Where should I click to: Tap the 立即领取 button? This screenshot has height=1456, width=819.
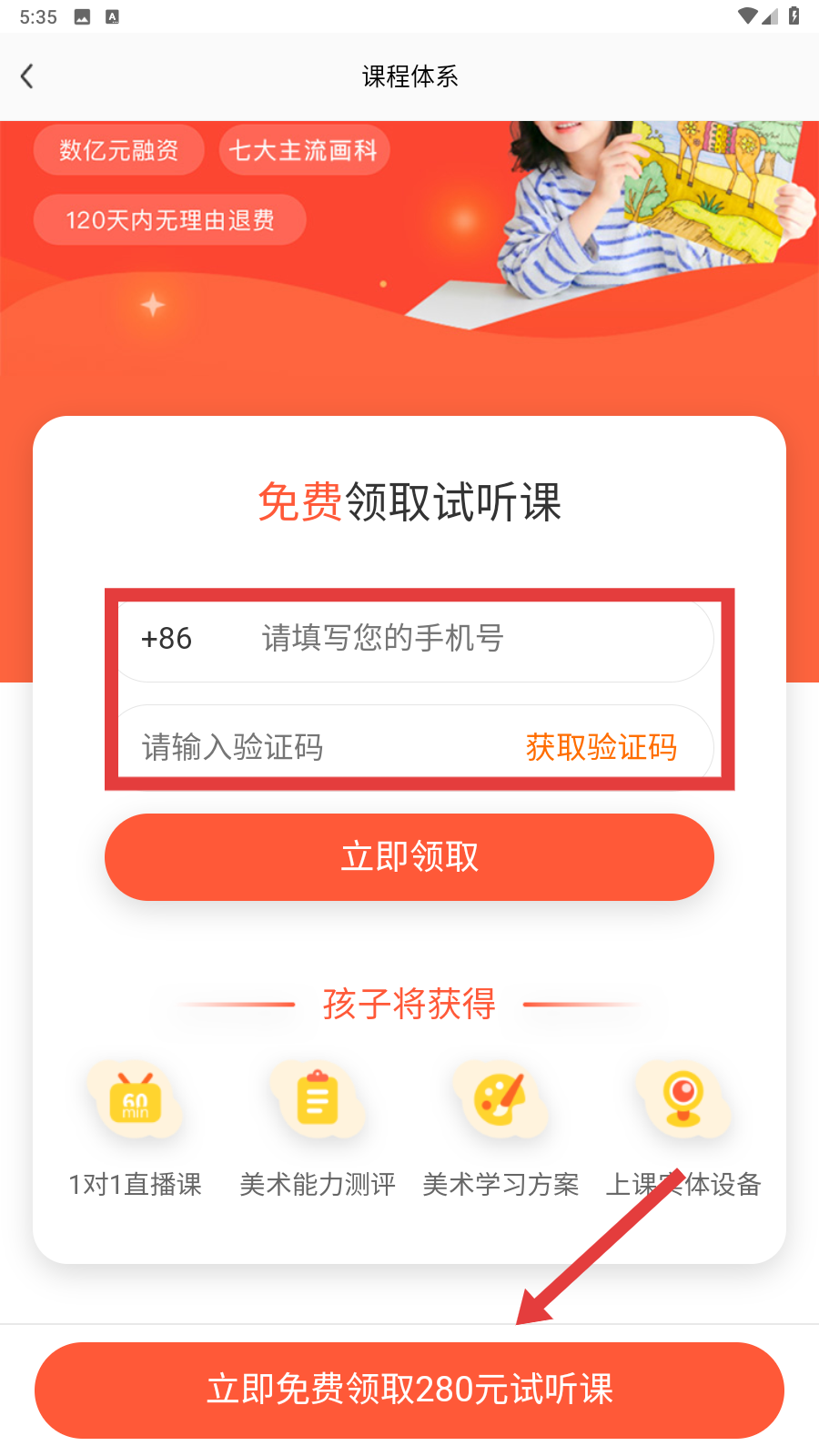[x=409, y=857]
